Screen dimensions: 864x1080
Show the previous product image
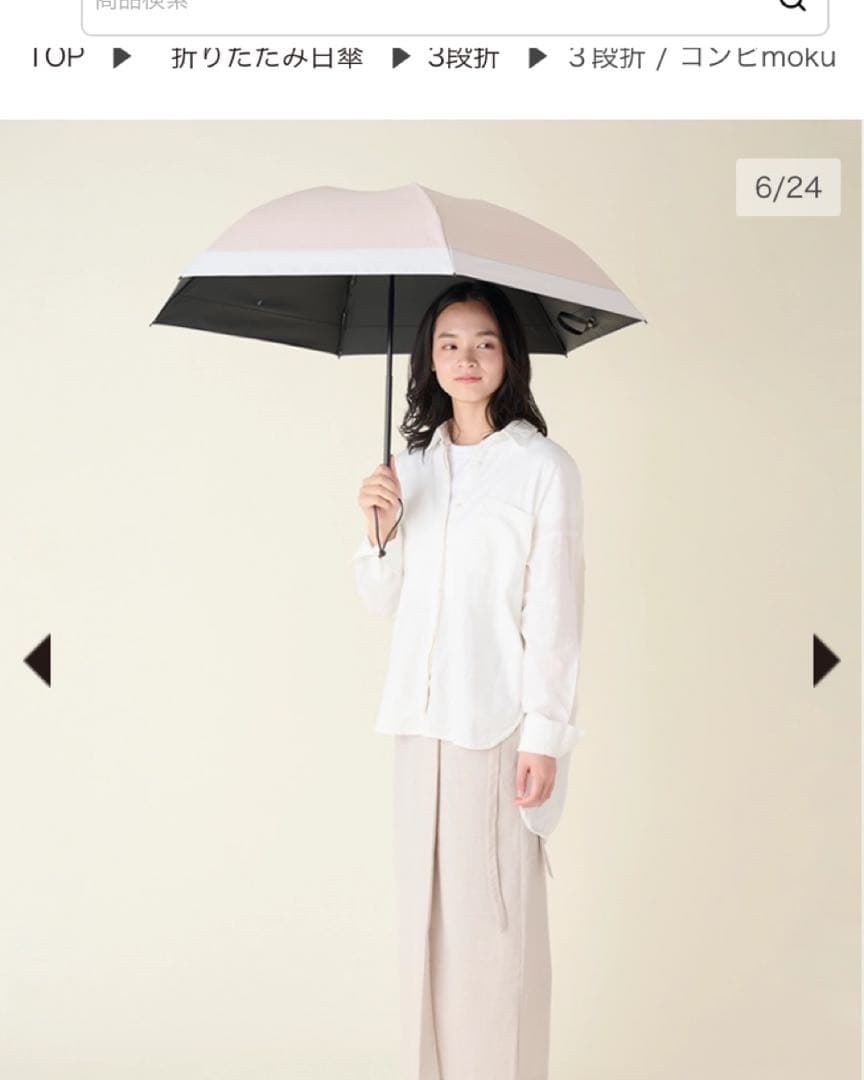(x=37, y=660)
